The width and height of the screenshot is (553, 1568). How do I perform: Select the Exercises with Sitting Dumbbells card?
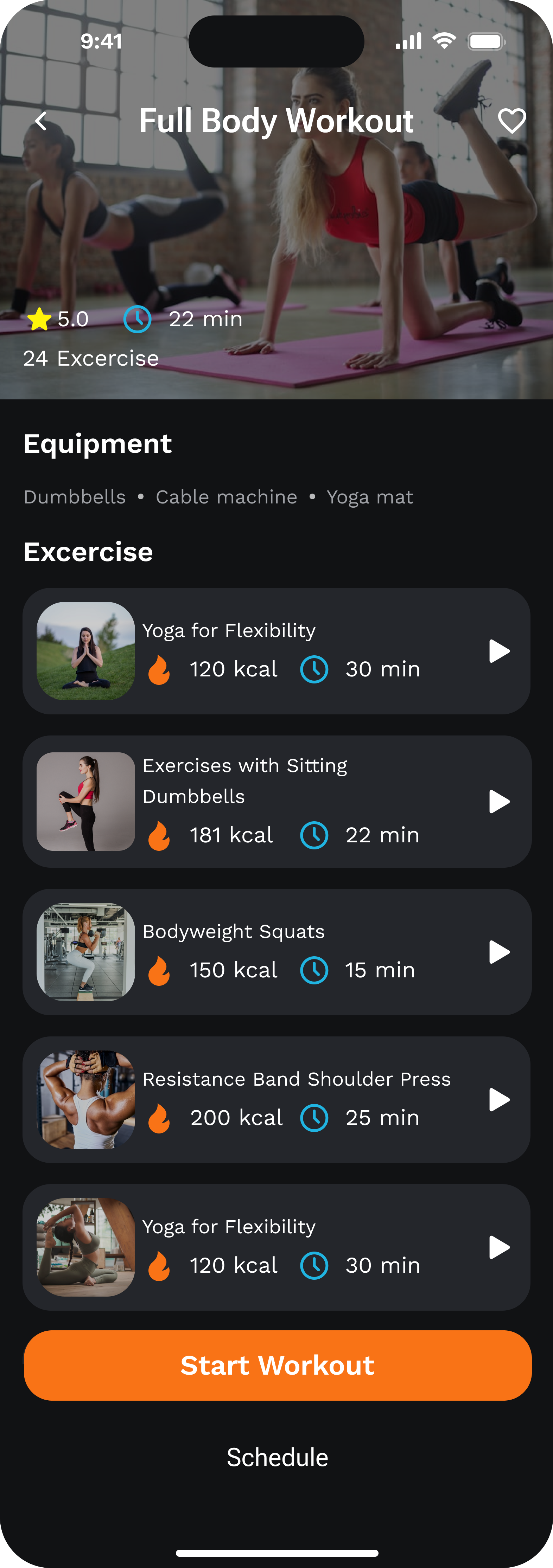(x=276, y=801)
